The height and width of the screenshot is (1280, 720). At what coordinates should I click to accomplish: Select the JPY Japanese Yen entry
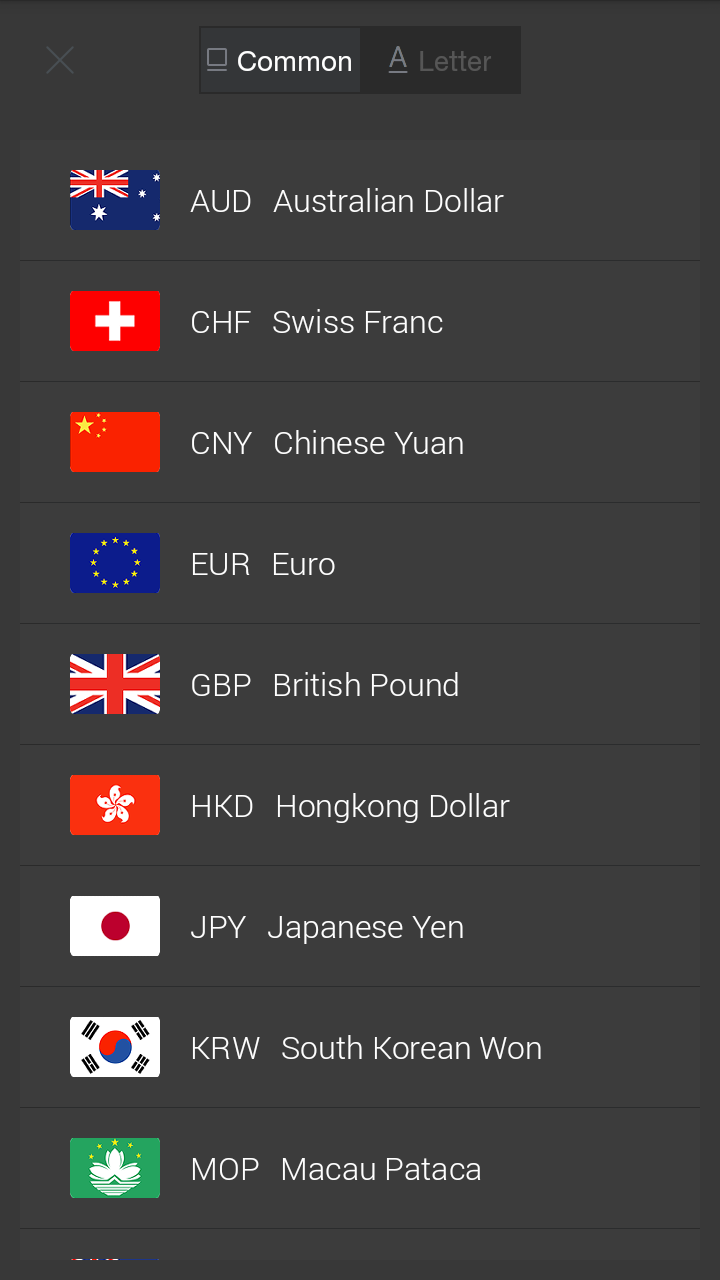360,926
